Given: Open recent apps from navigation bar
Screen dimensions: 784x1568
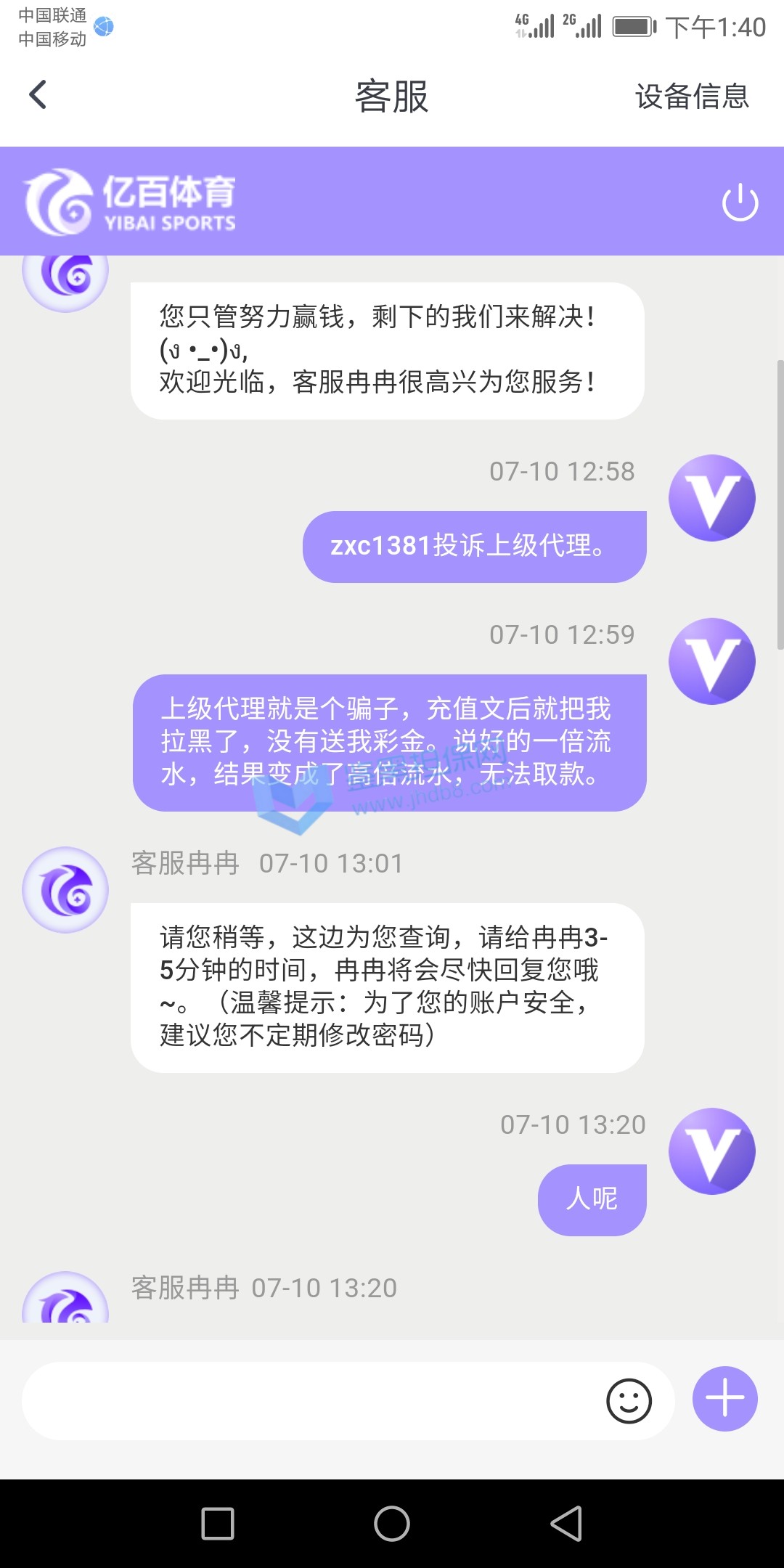Looking at the screenshot, I should coord(218,1523).
